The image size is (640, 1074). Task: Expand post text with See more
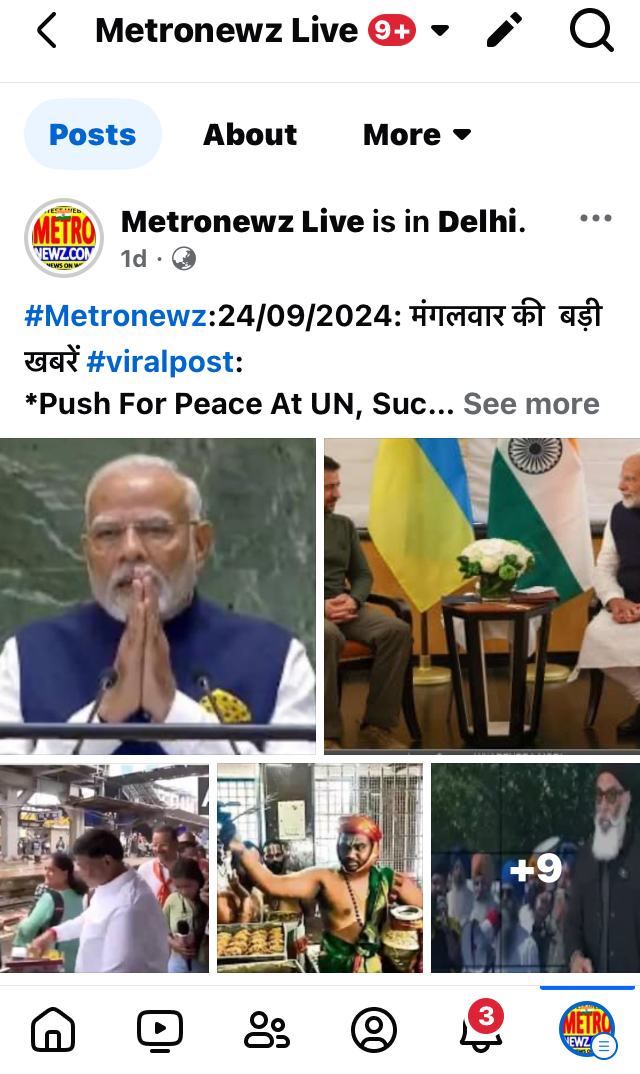point(531,404)
